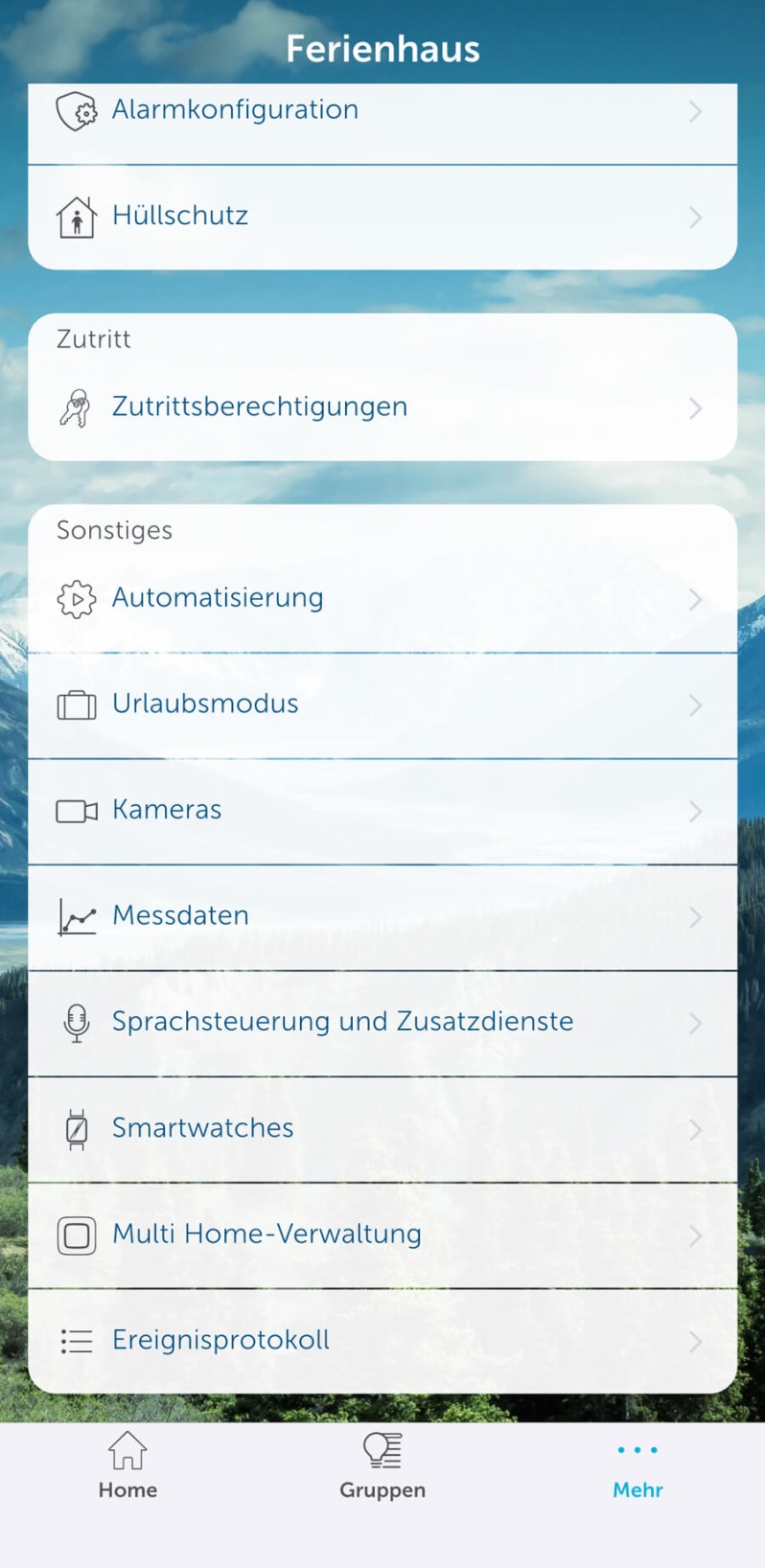Click the list icon beside Ereignisprotokoll

(76, 1341)
